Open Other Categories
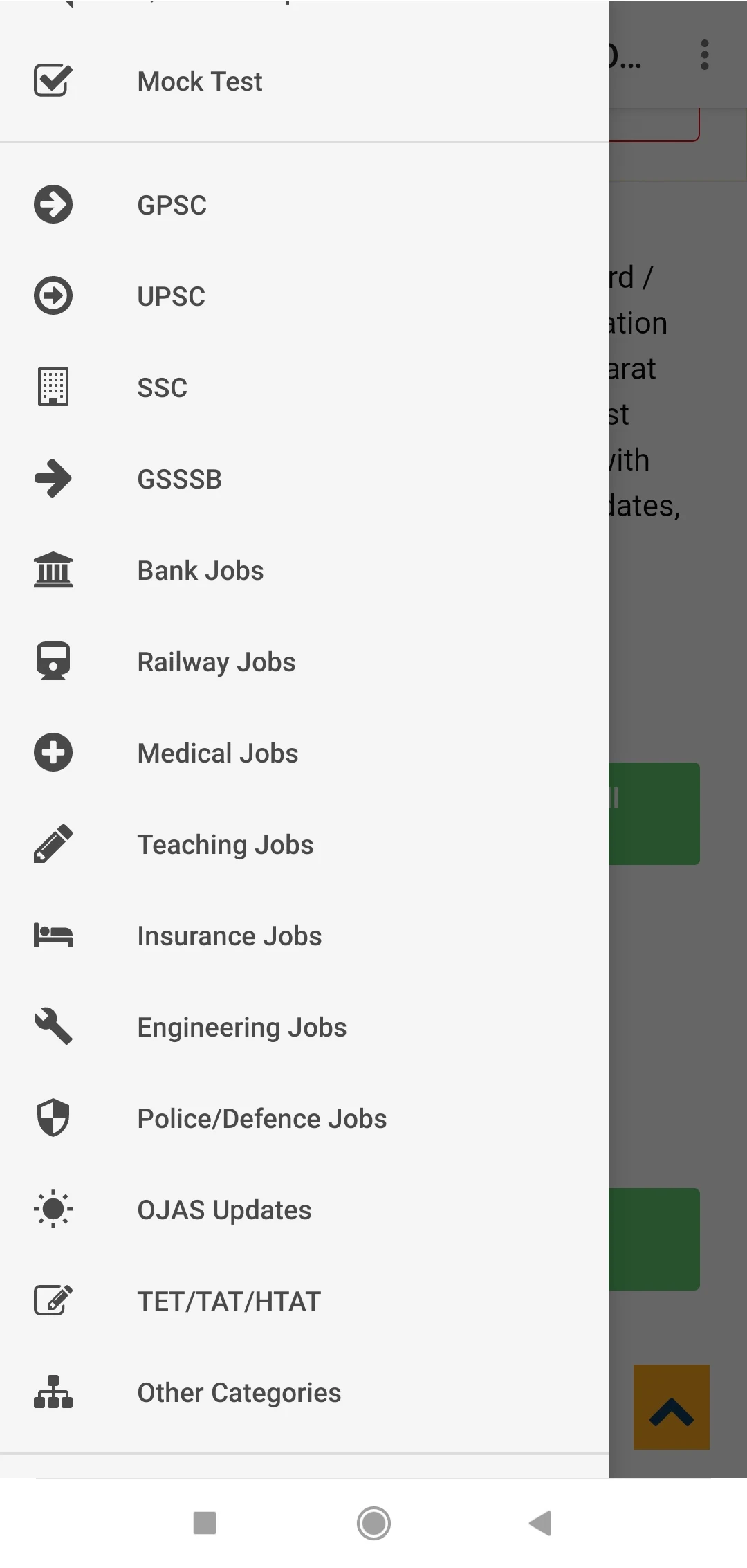The image size is (747, 1568). coord(304,1392)
